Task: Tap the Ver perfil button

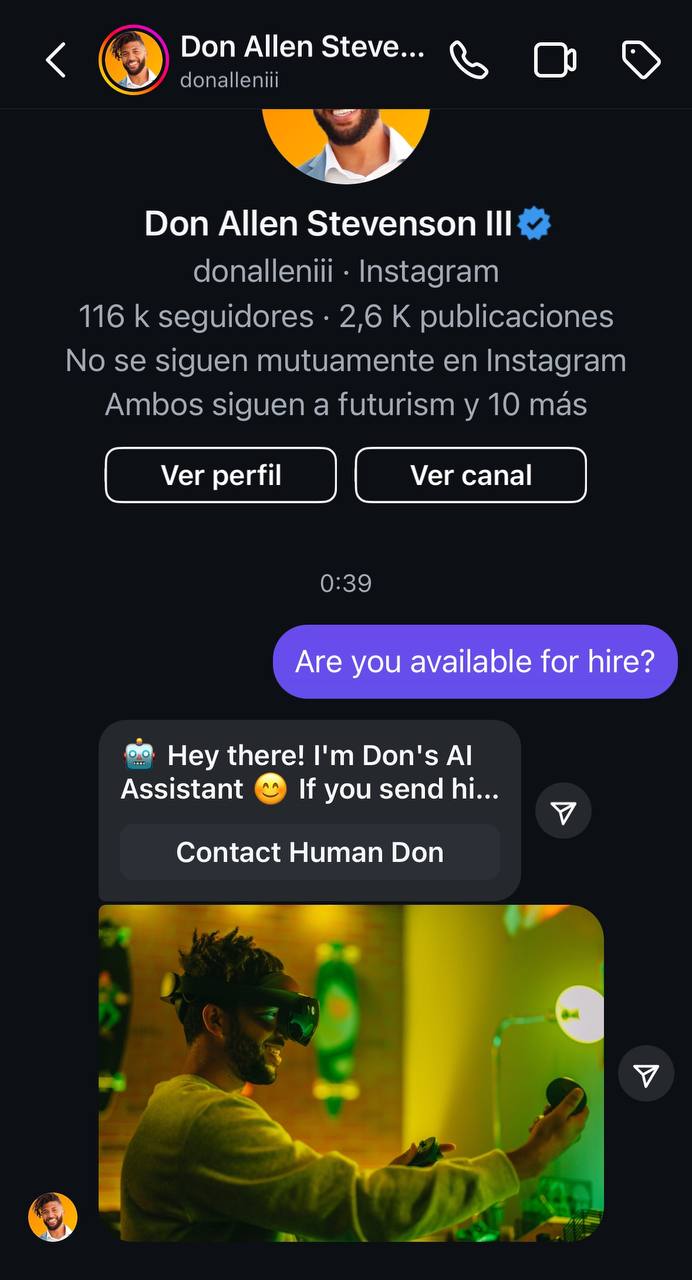Action: click(221, 475)
